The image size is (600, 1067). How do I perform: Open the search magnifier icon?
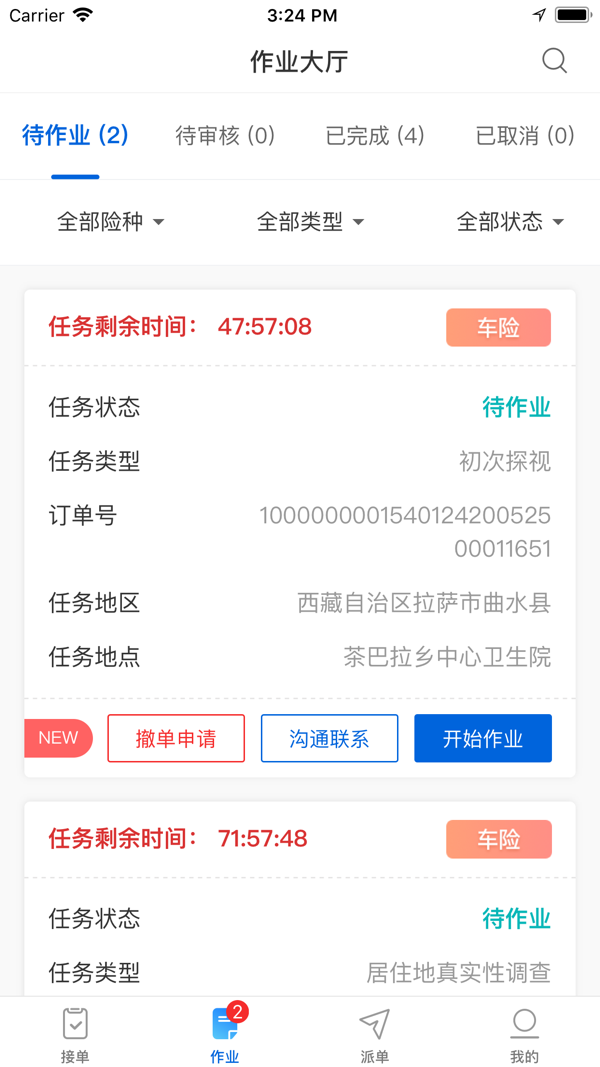pos(554,61)
